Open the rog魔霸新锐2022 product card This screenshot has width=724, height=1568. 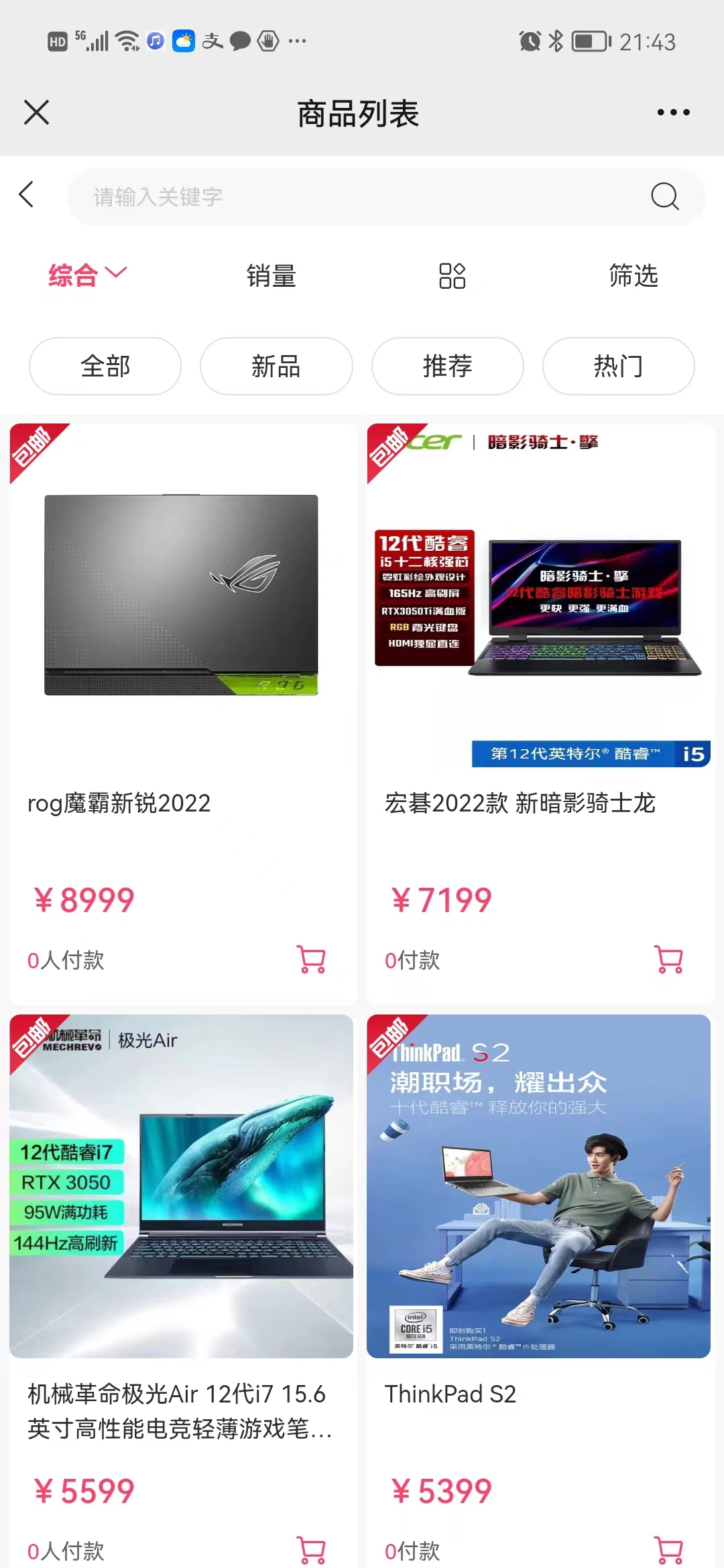pyautogui.click(x=181, y=637)
